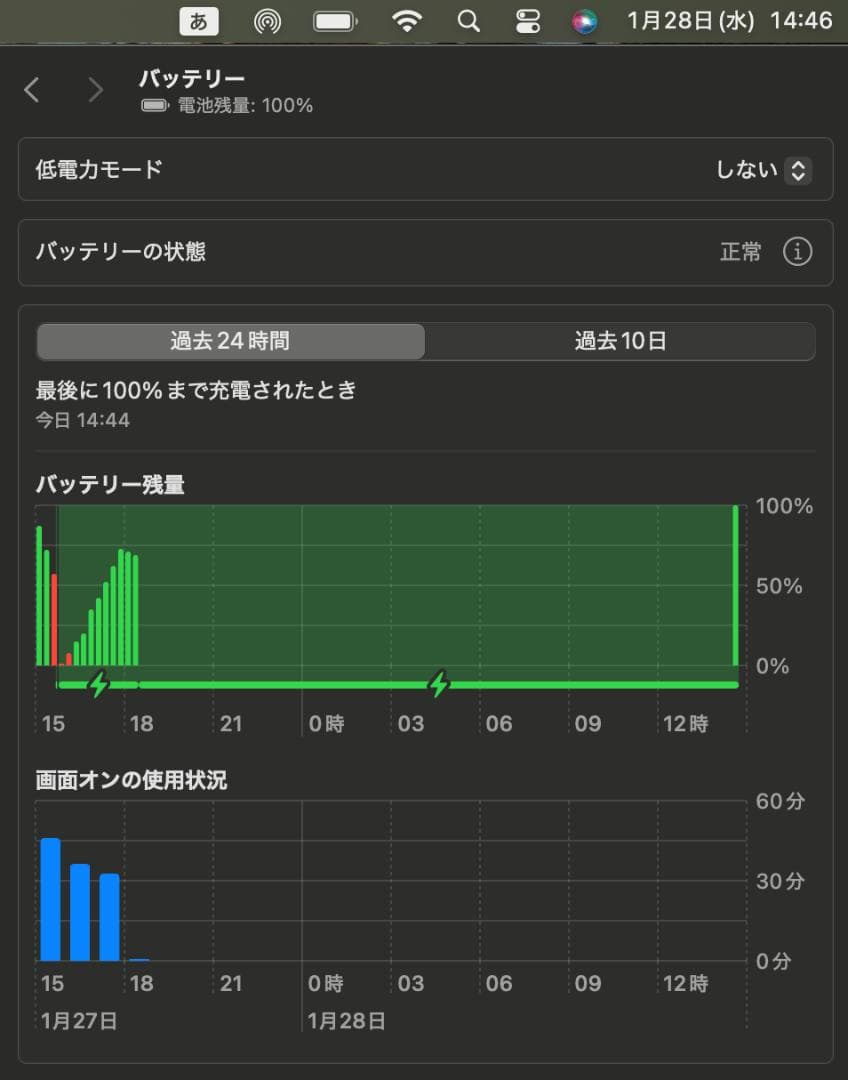Image resolution: width=848 pixels, height=1080 pixels.
Task: Open the 低電力モード dropdown
Action: click(762, 170)
